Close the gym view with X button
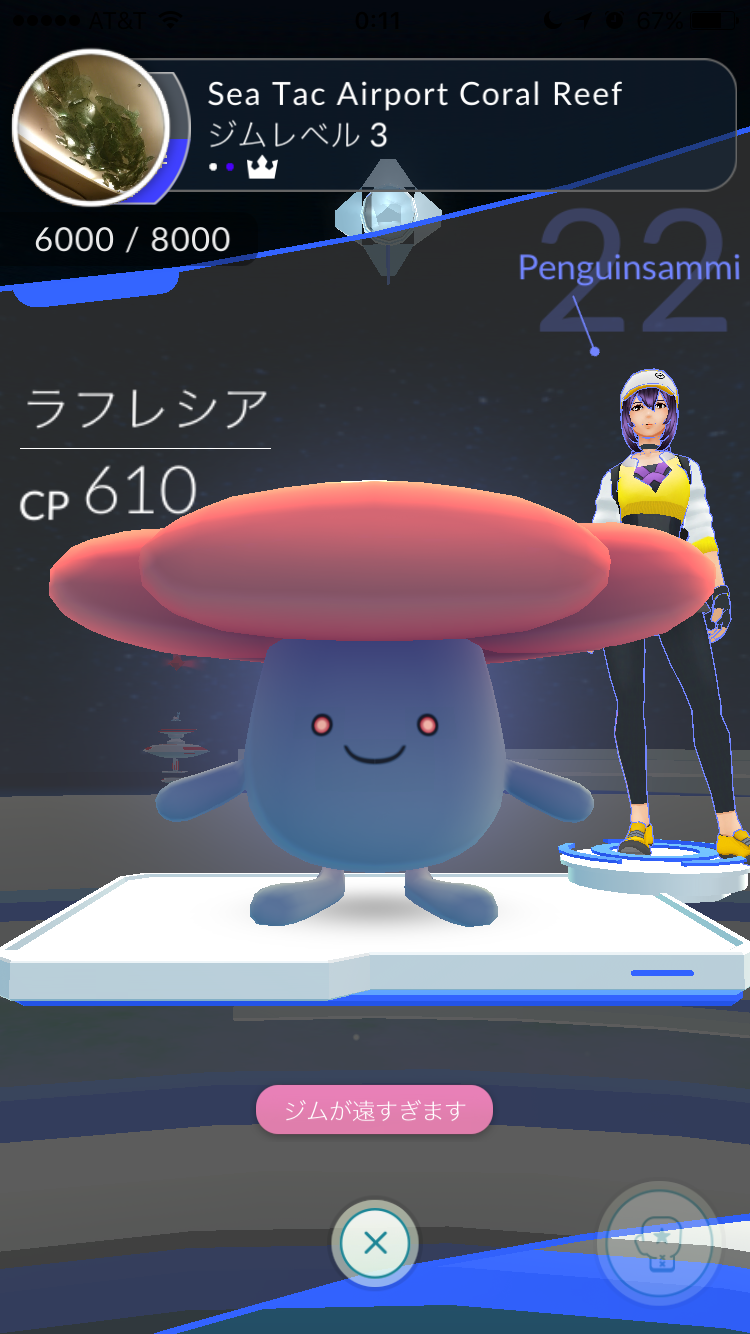This screenshot has height=1334, width=750. 375,1243
